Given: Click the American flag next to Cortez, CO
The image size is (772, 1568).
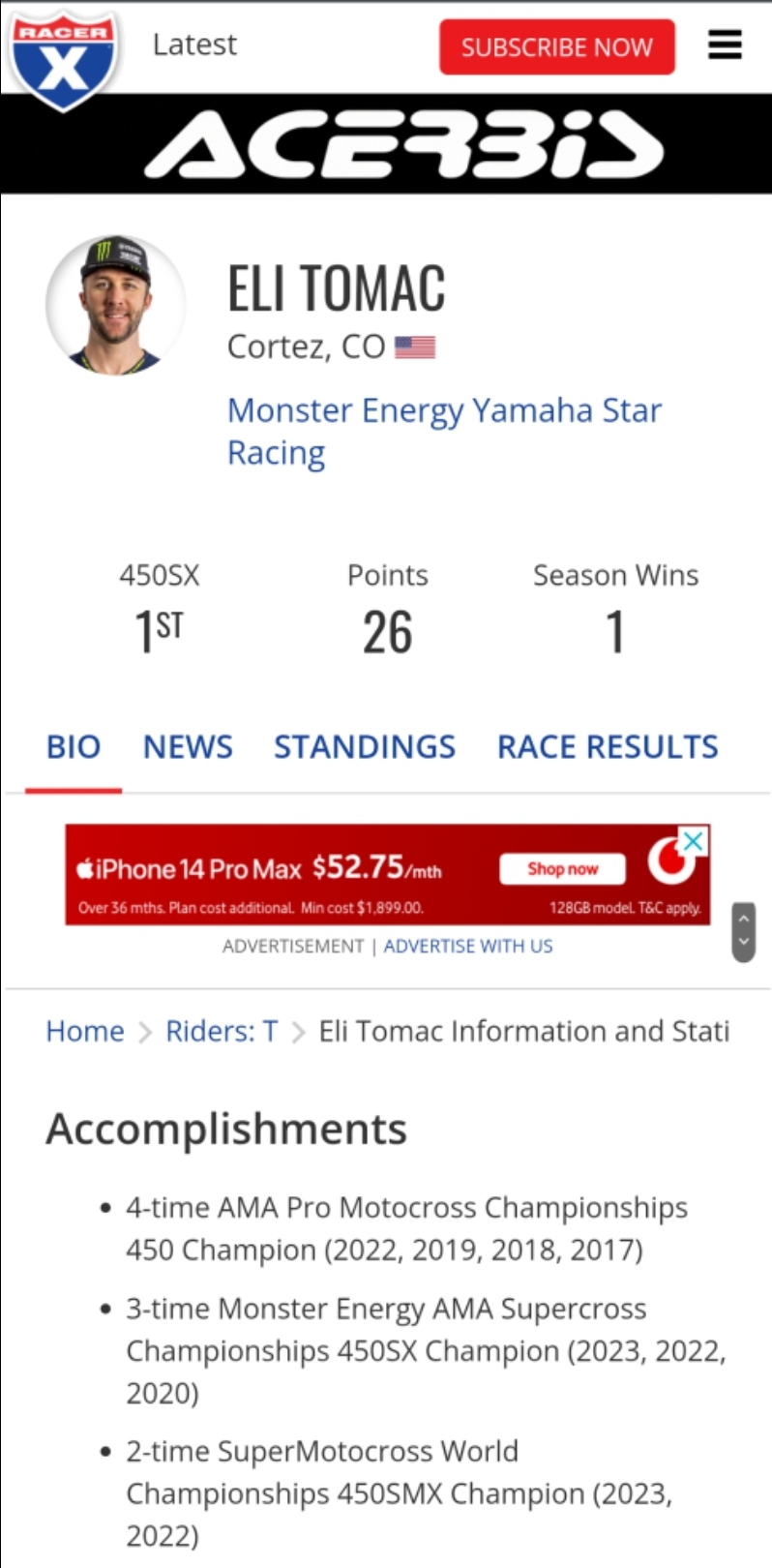Looking at the screenshot, I should (416, 347).
